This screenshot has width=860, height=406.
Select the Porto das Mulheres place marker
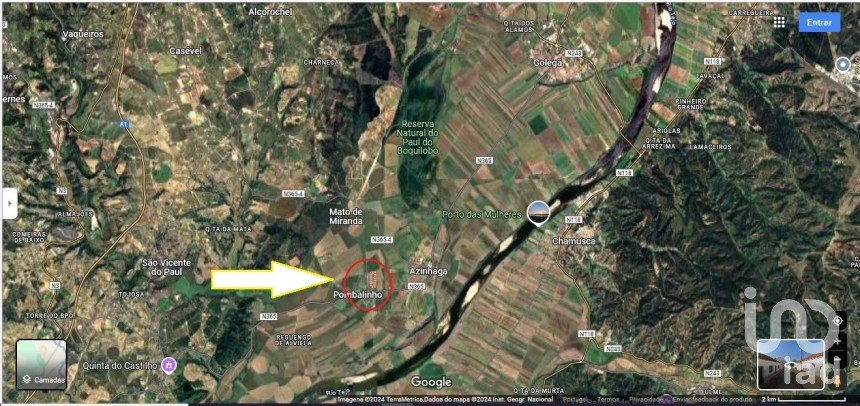click(538, 212)
